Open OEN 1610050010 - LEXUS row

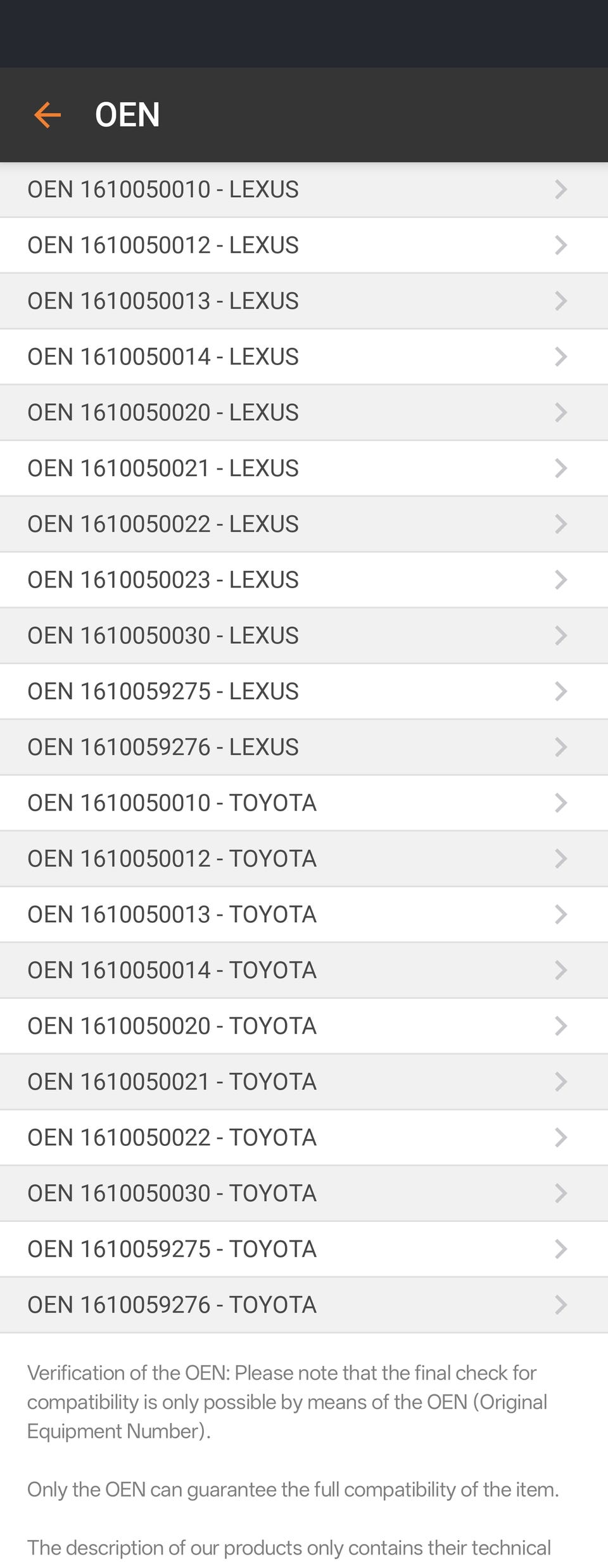pyautogui.click(x=304, y=190)
